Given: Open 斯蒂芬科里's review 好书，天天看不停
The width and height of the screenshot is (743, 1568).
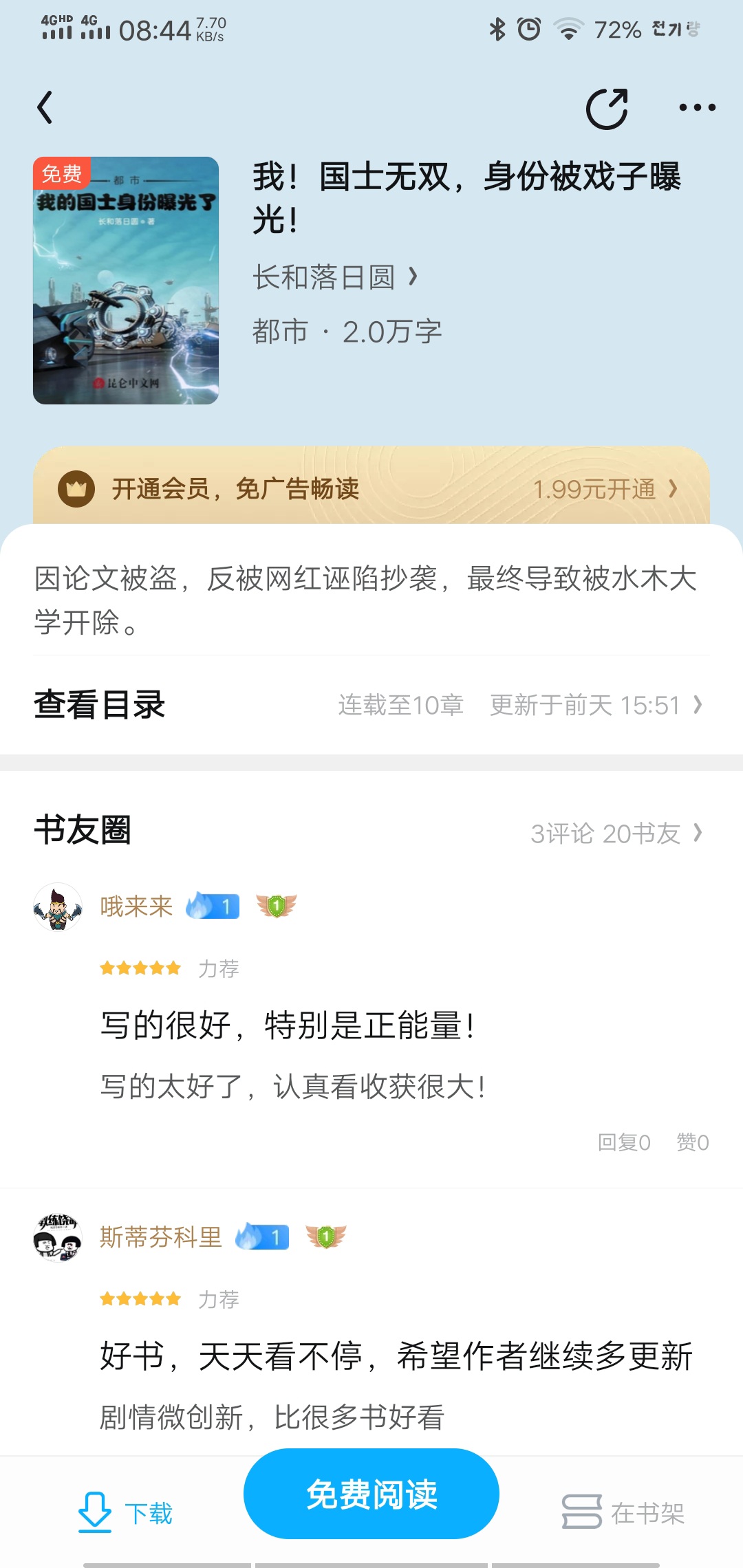Looking at the screenshot, I should coord(396,1356).
